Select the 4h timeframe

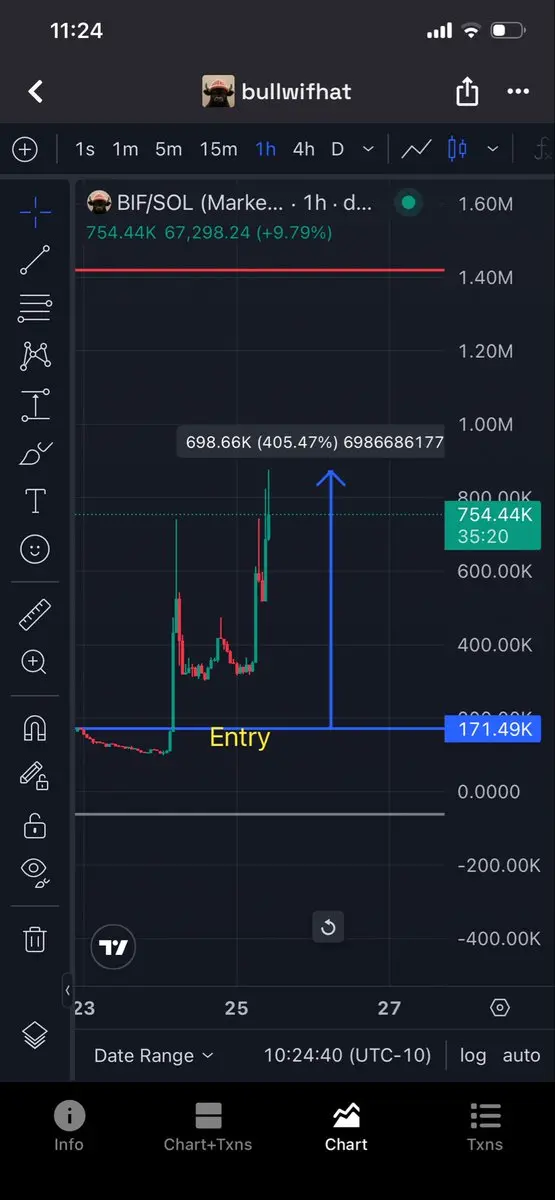point(303,149)
